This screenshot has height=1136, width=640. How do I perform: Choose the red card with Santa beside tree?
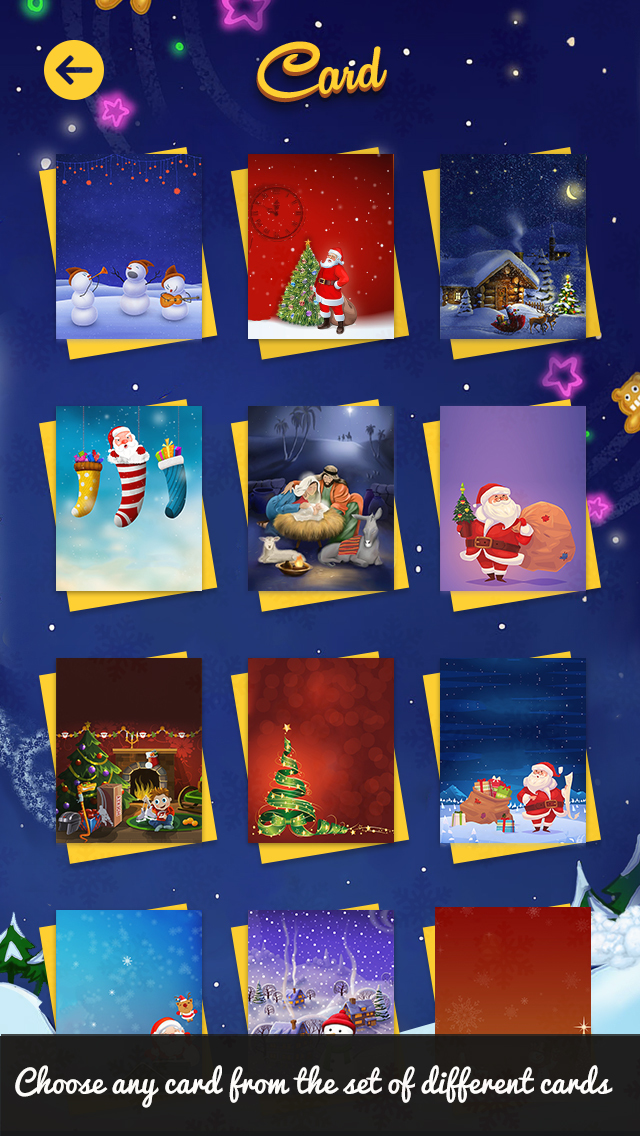(x=321, y=246)
